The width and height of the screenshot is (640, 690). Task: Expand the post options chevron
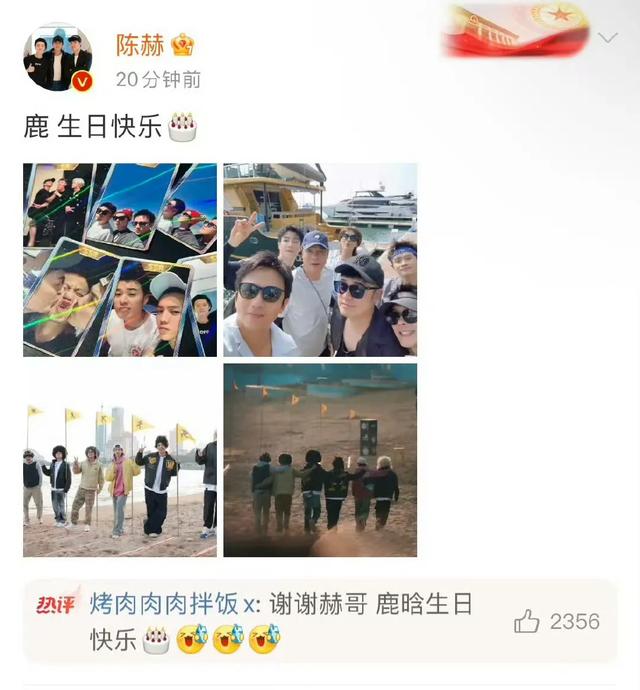(x=608, y=38)
